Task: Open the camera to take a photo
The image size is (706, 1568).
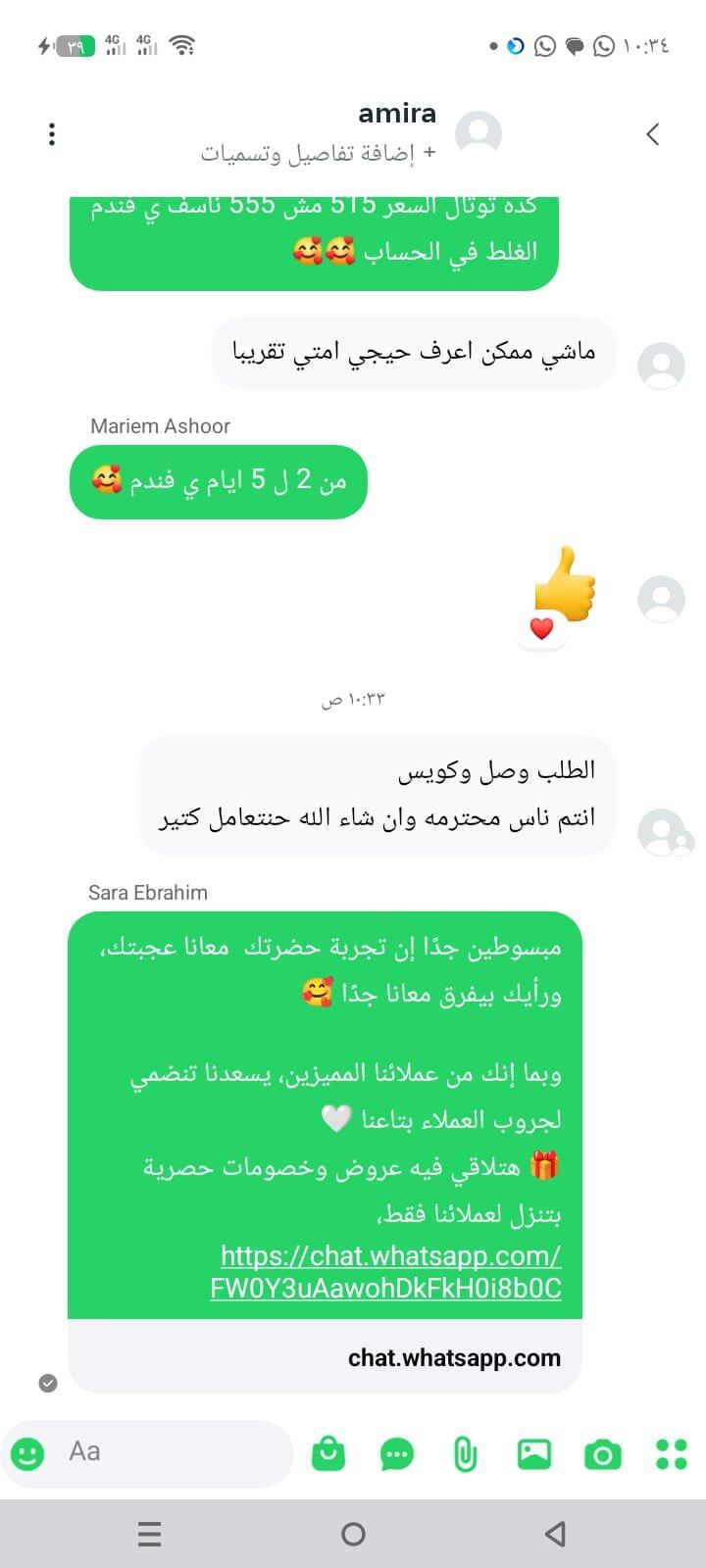Action: click(x=602, y=1454)
